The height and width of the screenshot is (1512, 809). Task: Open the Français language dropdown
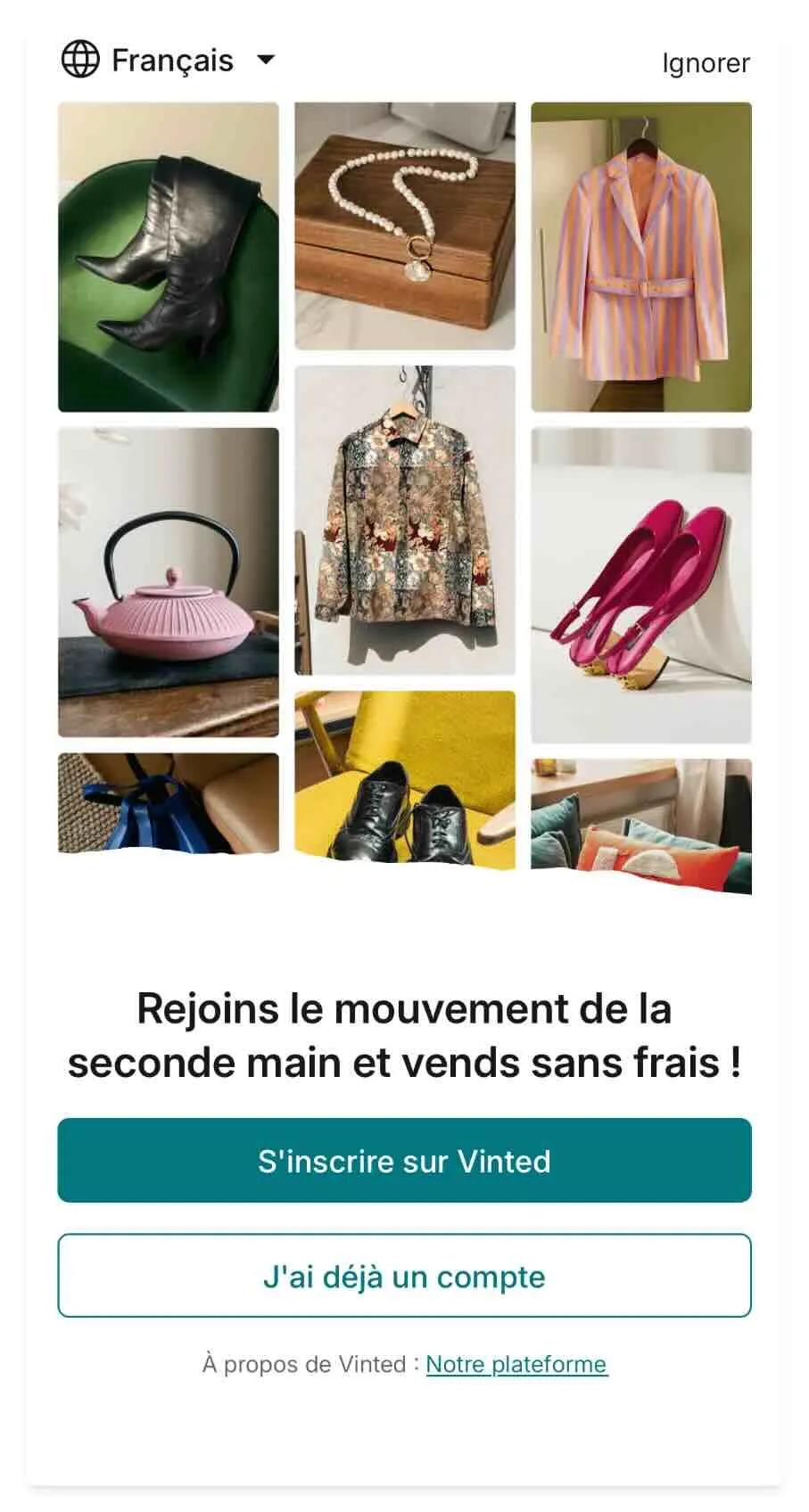pos(171,60)
